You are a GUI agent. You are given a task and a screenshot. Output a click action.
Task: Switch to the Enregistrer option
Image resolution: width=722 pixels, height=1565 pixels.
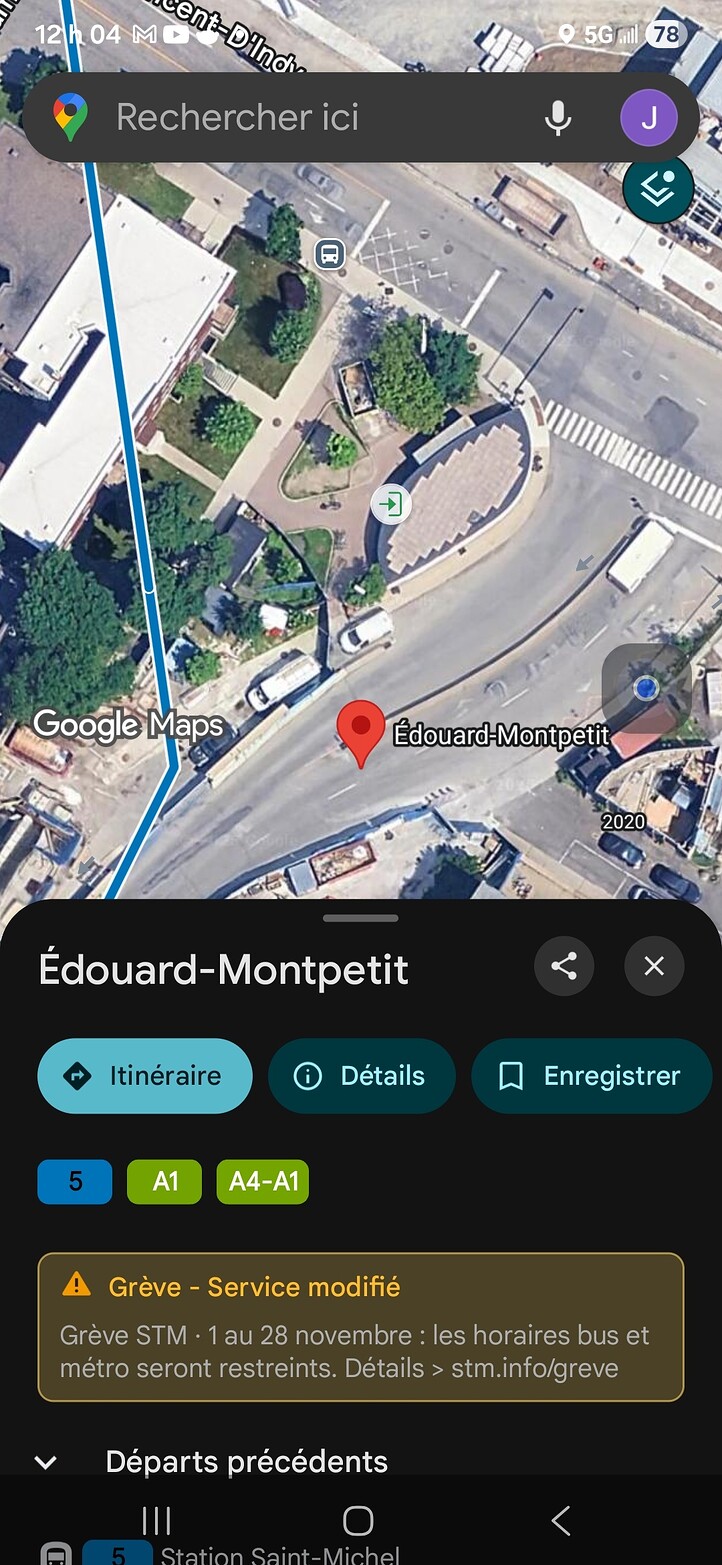coord(591,1076)
